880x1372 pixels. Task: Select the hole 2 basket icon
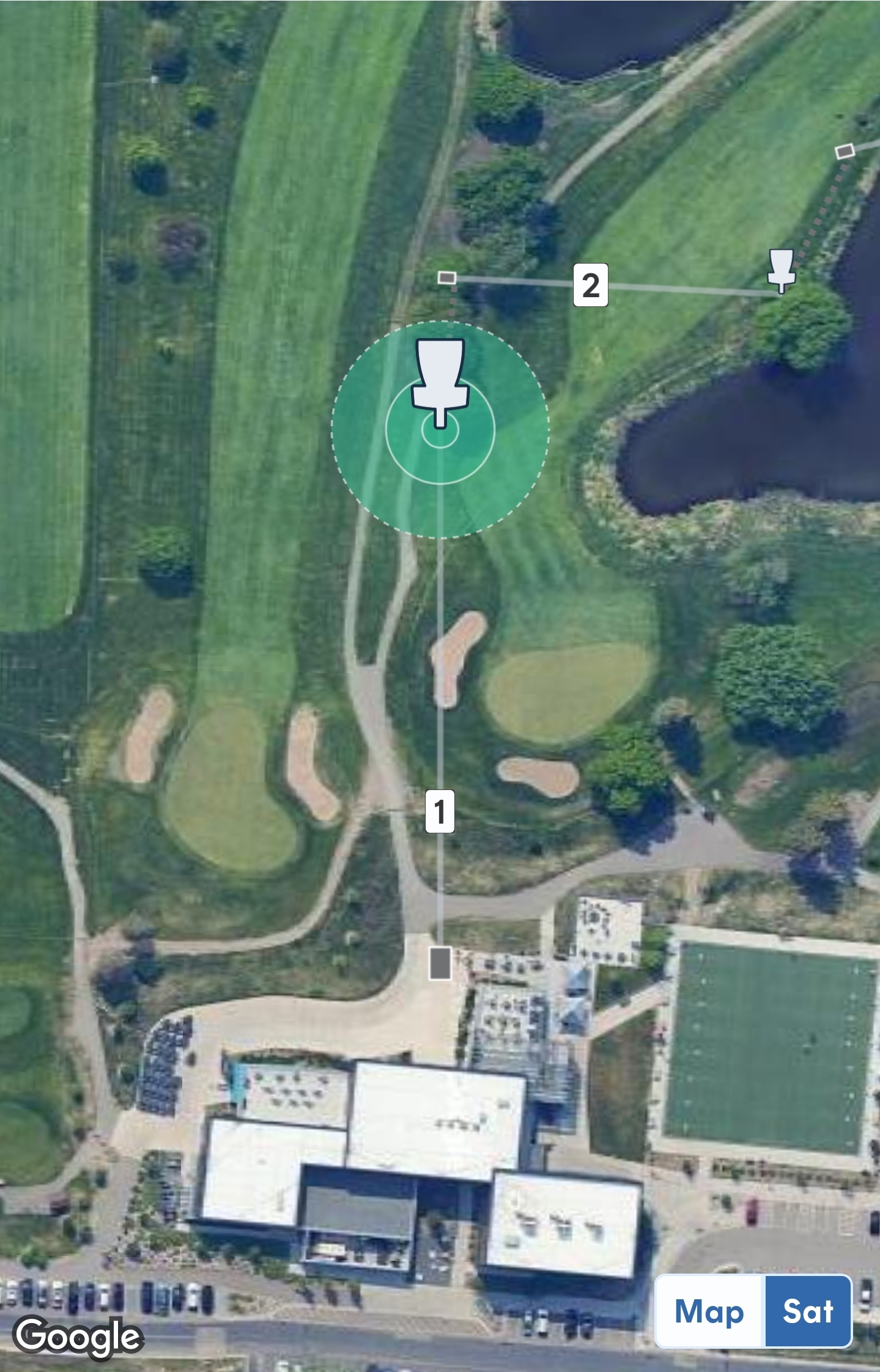pyautogui.click(x=781, y=270)
